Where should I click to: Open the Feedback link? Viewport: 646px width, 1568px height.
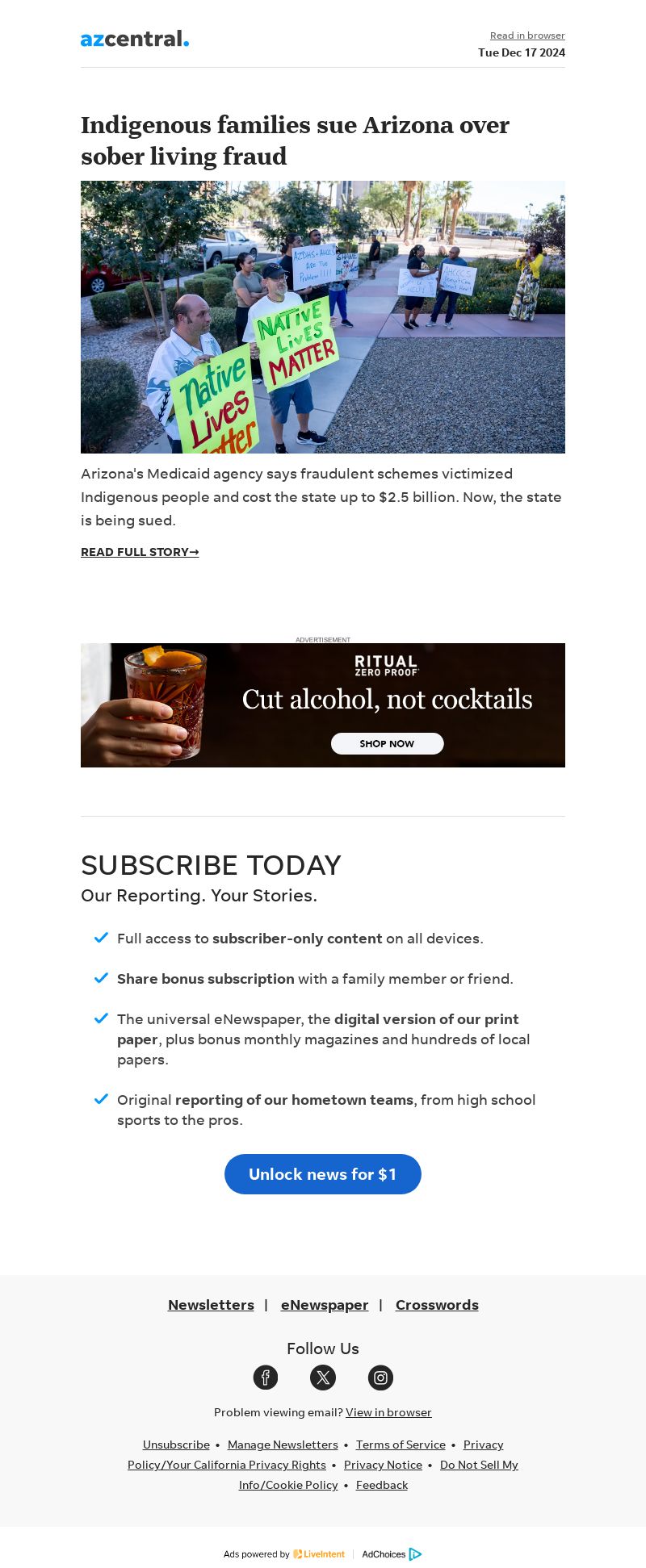[x=382, y=1485]
